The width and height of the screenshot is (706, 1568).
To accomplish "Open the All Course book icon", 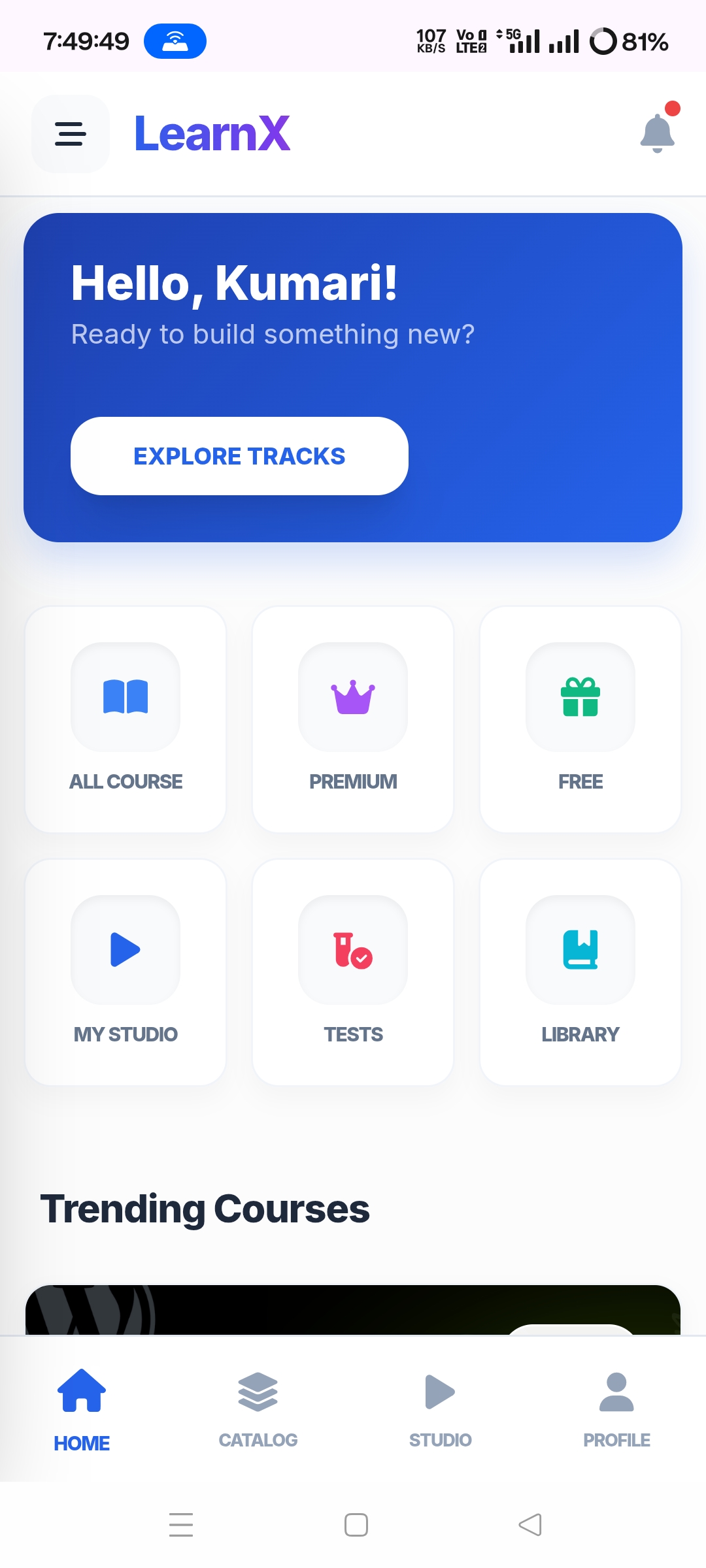I will coord(125,696).
